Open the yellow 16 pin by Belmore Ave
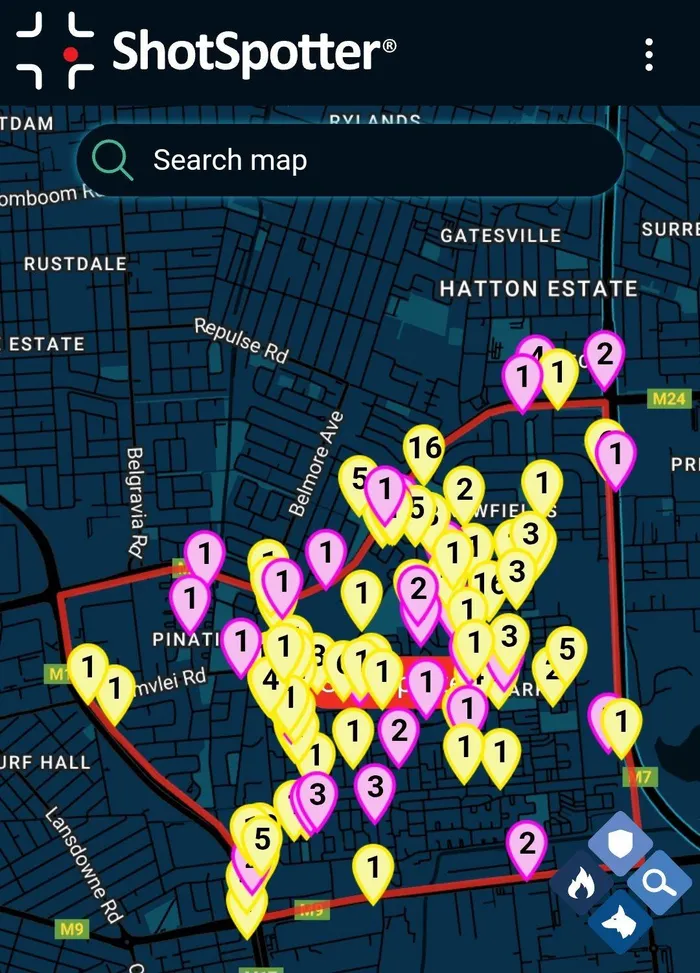 coord(424,449)
